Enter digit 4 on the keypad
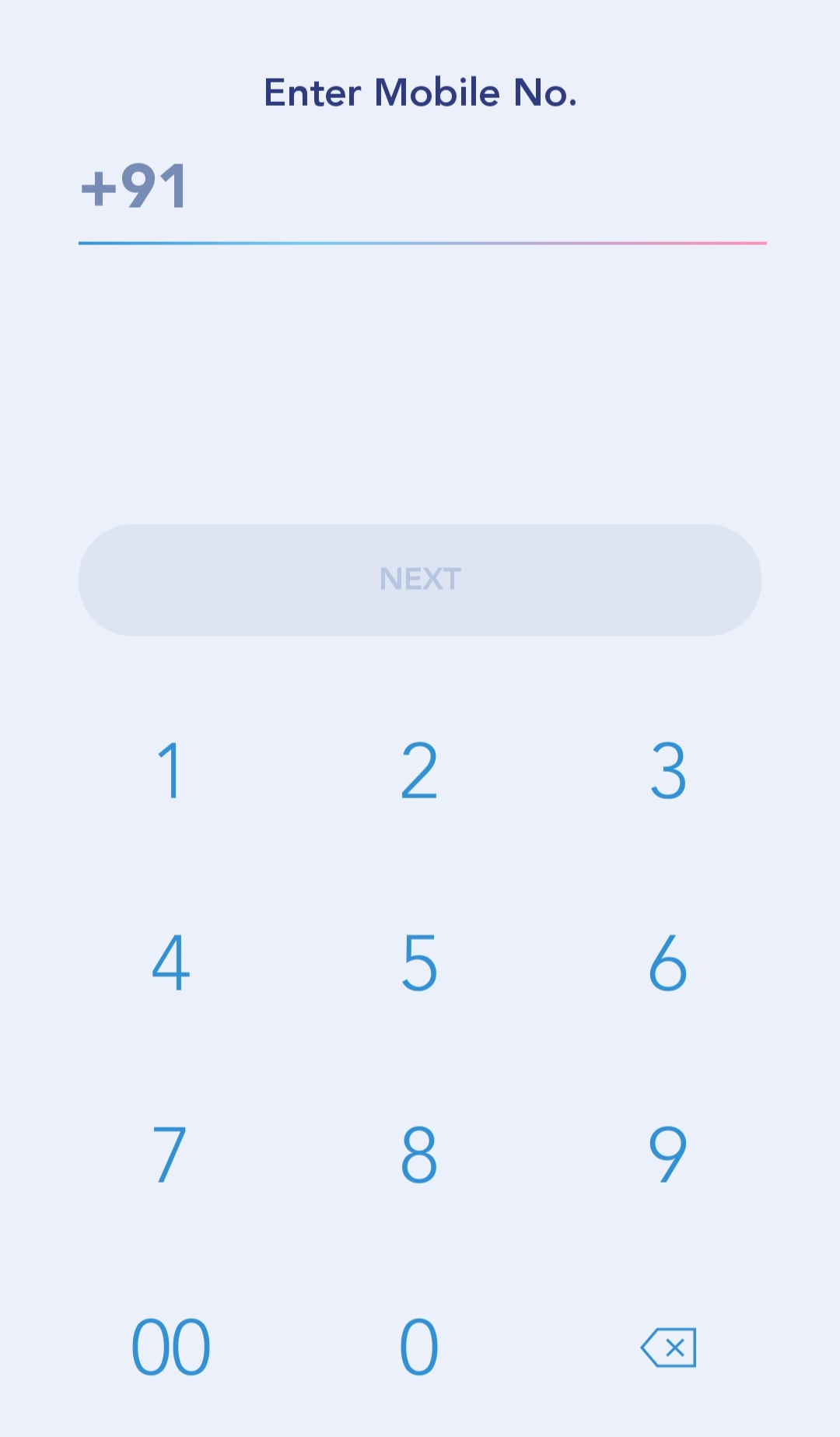The image size is (840, 1437). (170, 962)
